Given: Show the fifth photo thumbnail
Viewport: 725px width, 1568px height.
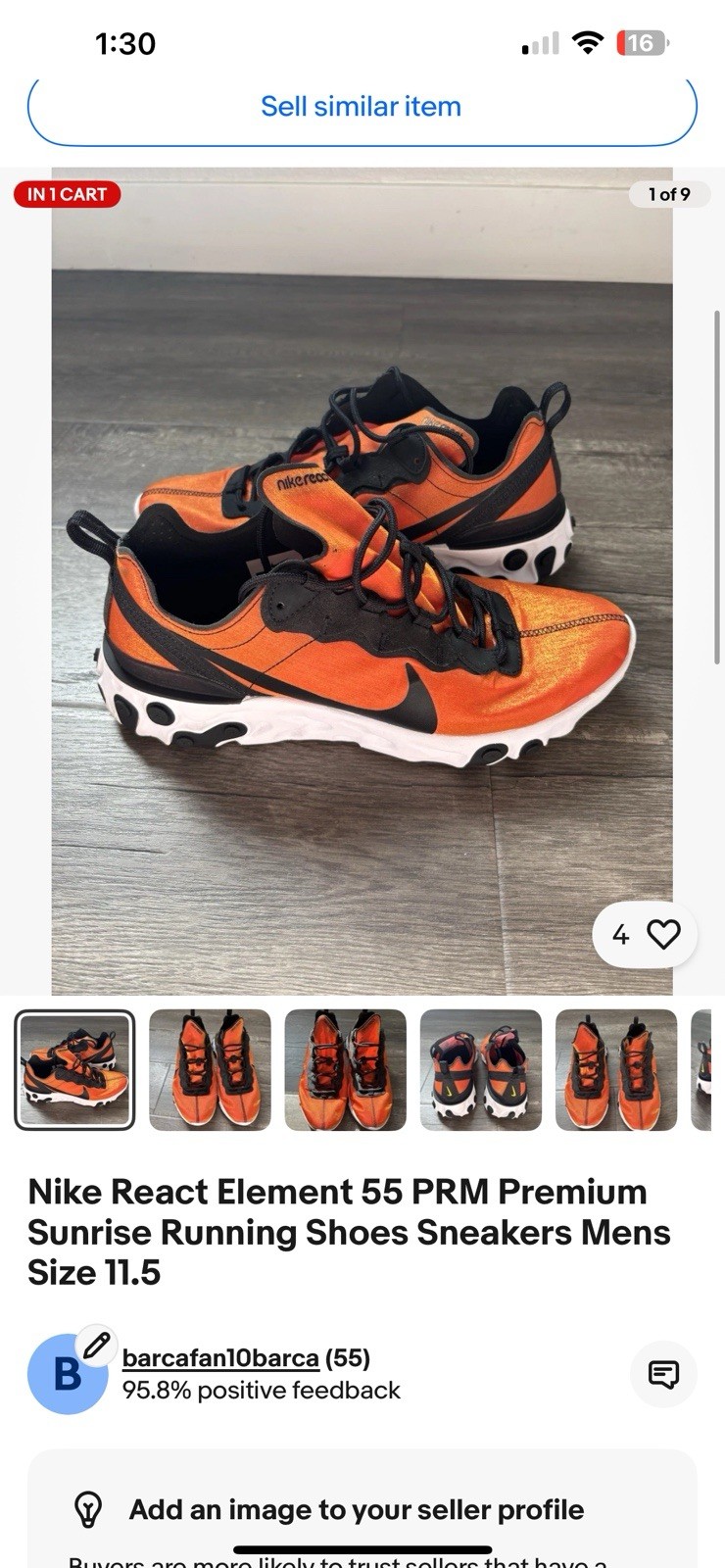Looking at the screenshot, I should (x=615, y=1070).
